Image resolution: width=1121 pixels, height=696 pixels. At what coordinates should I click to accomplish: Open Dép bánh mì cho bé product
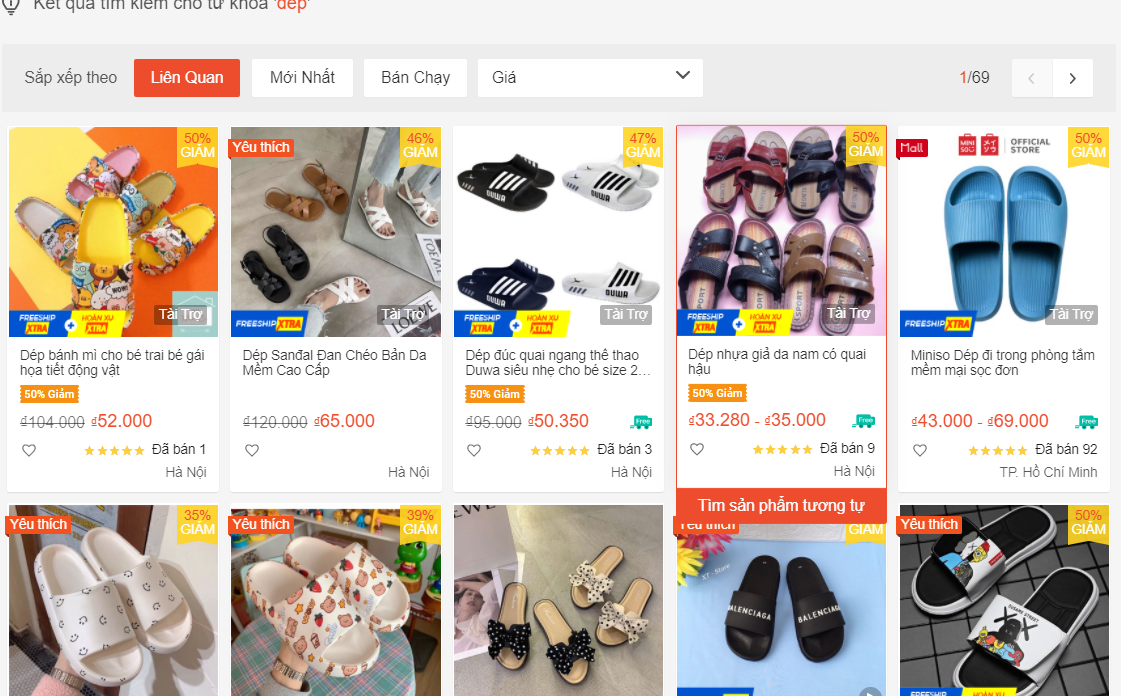click(x=113, y=362)
